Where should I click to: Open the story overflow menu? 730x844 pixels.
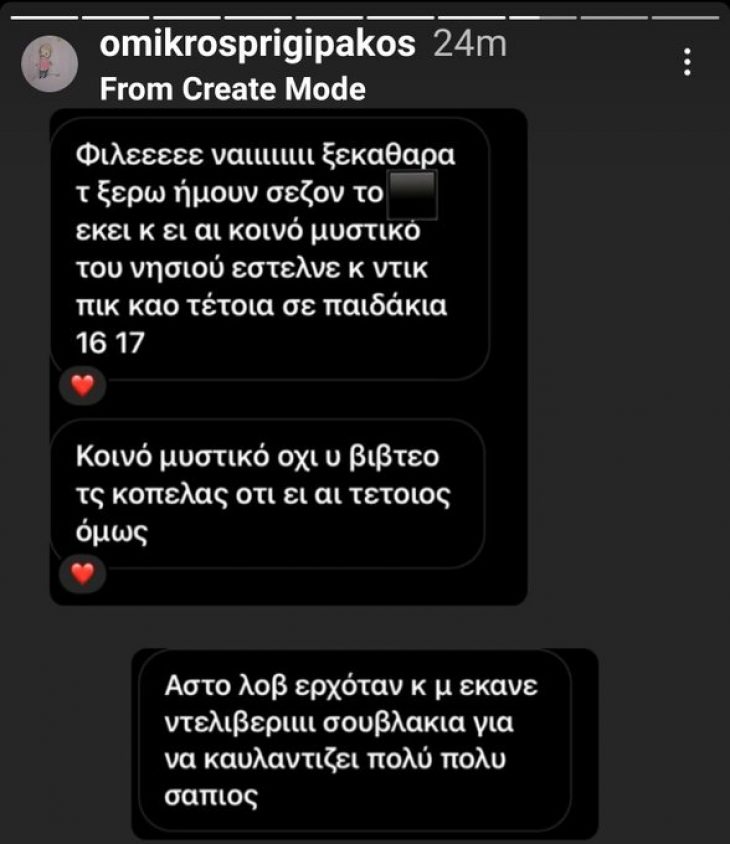(687, 62)
